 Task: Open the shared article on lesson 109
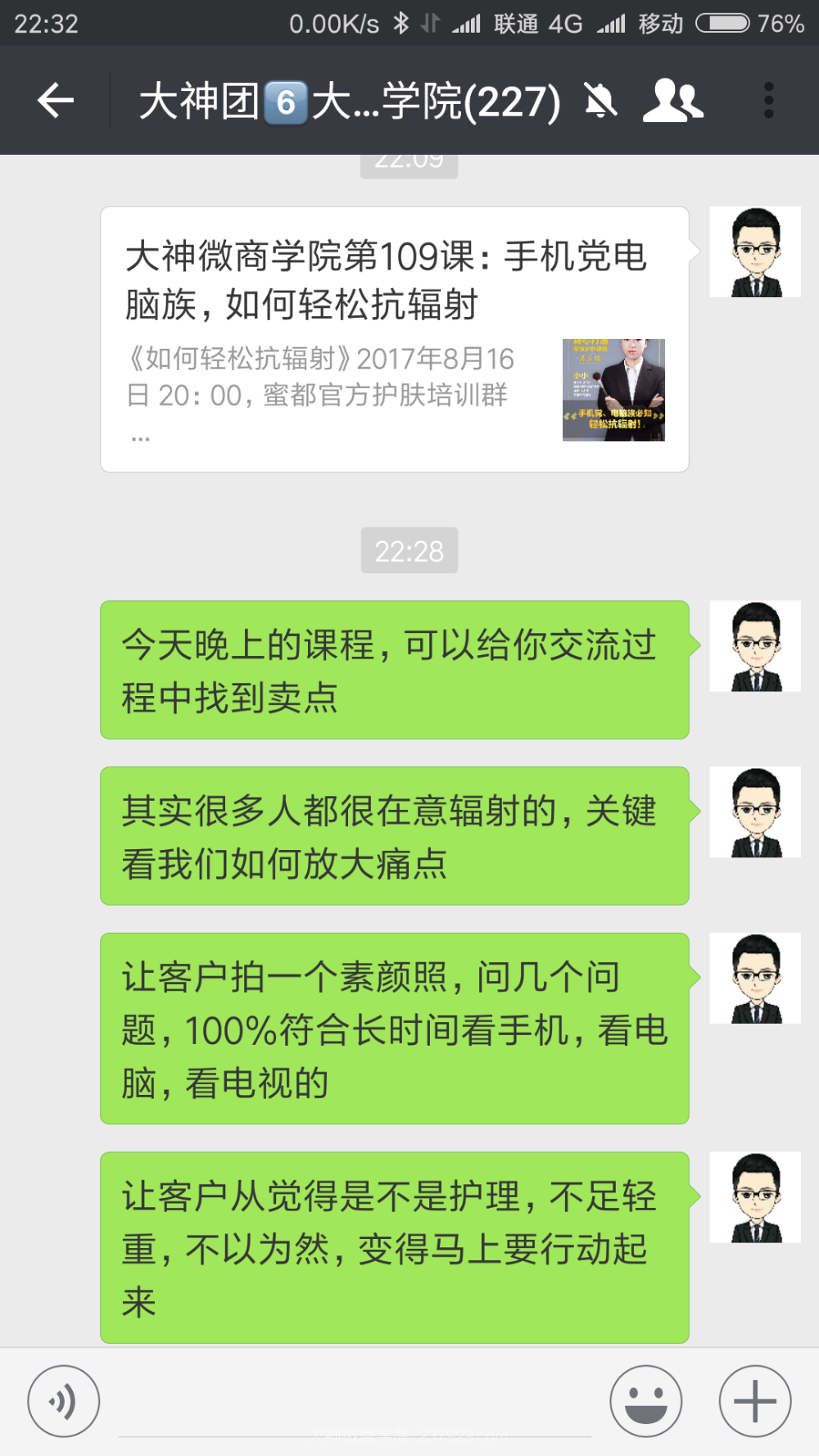(x=394, y=339)
